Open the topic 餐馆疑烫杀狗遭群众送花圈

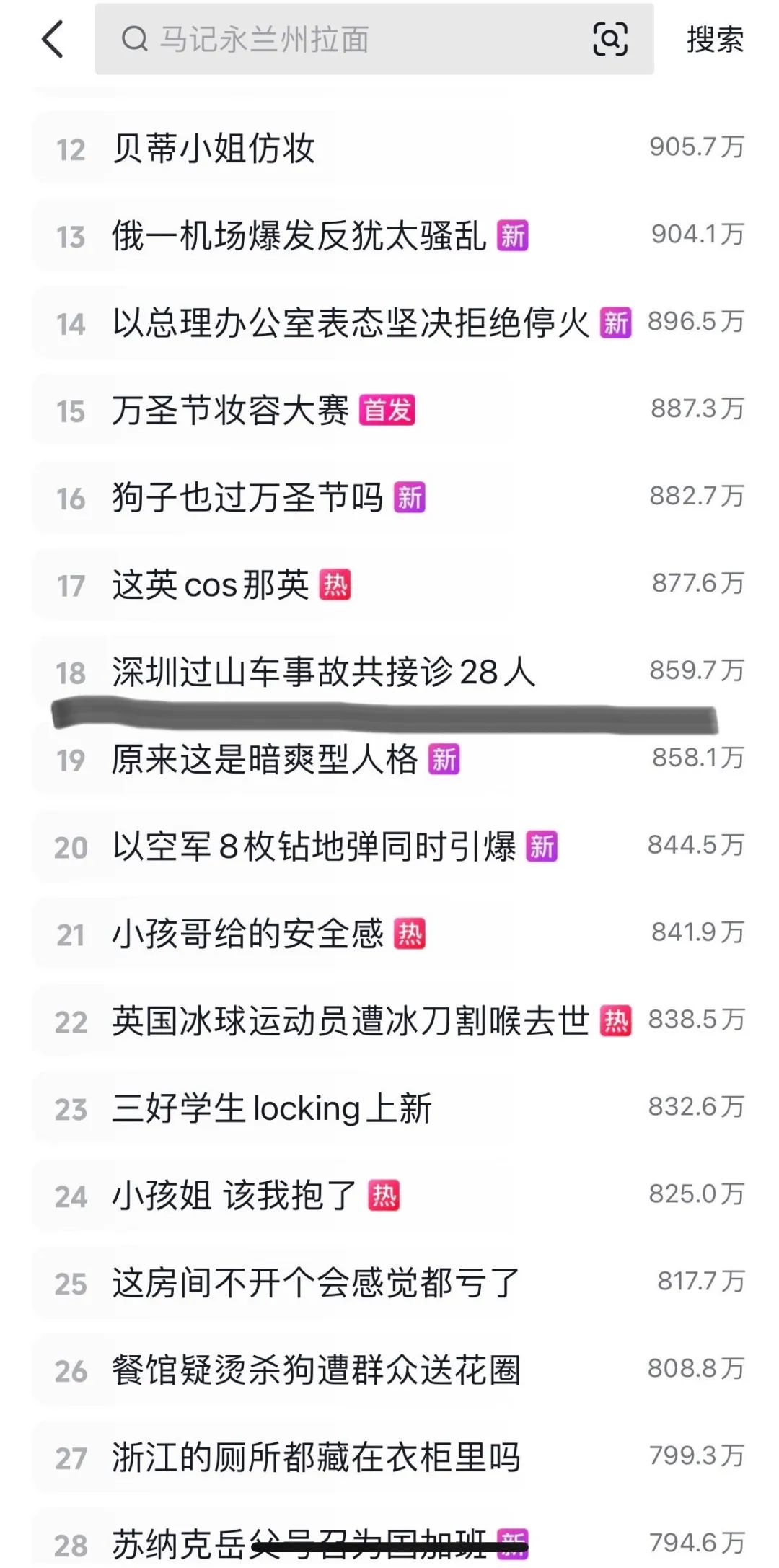[x=315, y=1370]
